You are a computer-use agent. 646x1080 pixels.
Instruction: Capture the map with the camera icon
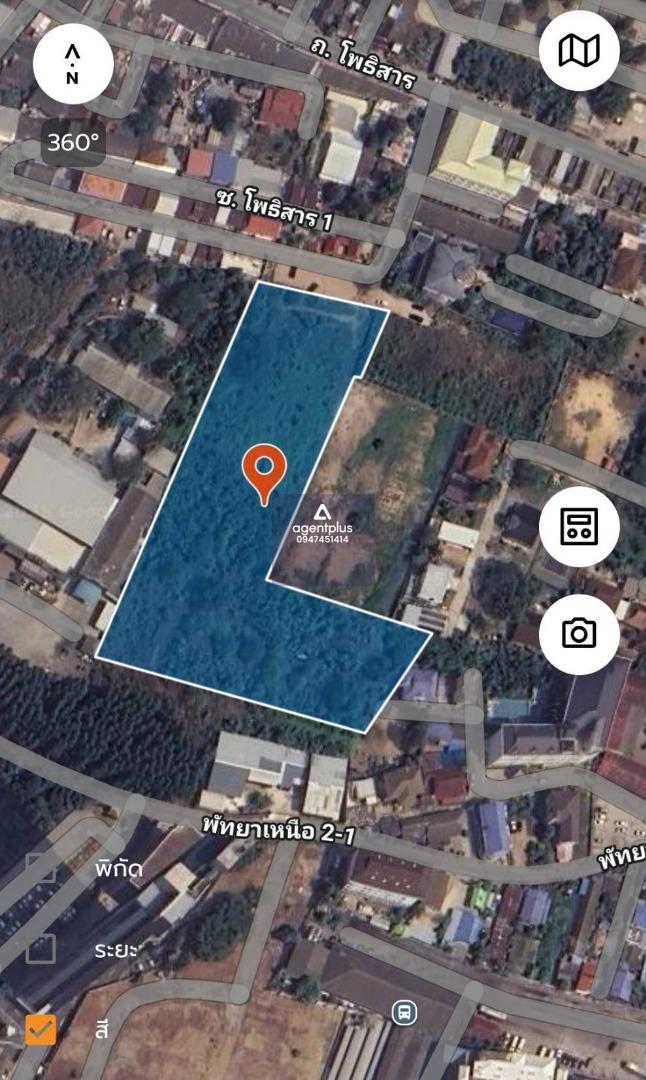pyautogui.click(x=579, y=634)
